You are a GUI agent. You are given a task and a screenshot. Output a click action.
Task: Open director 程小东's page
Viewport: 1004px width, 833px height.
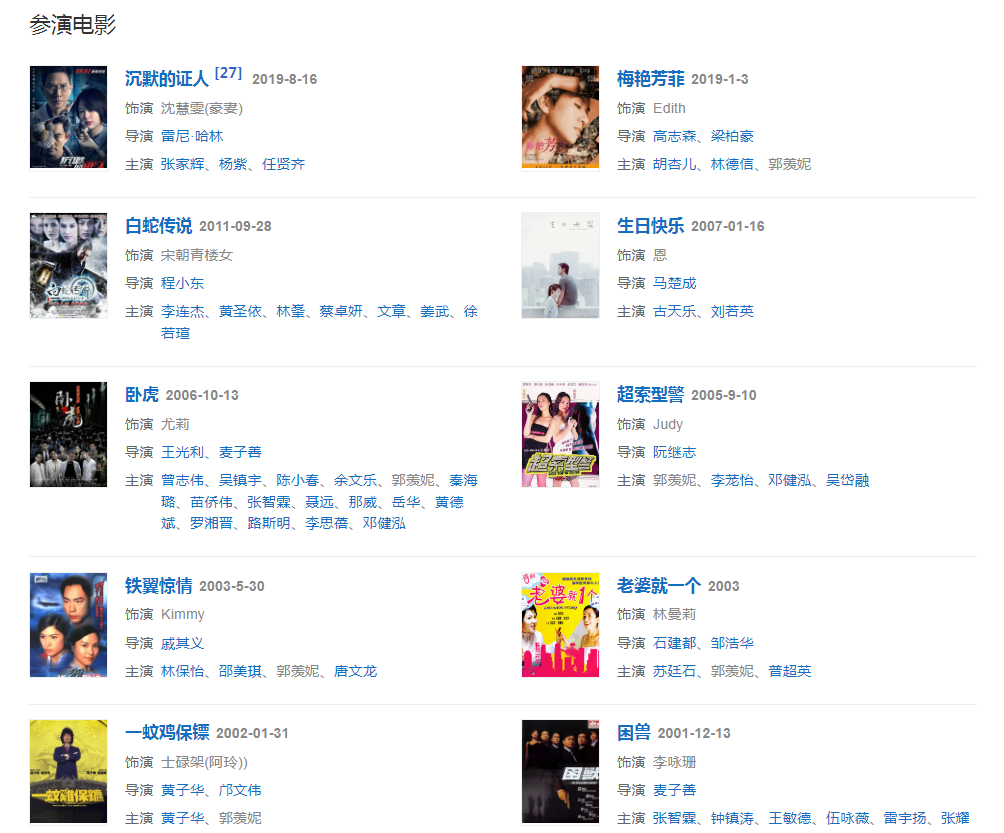[x=182, y=283]
